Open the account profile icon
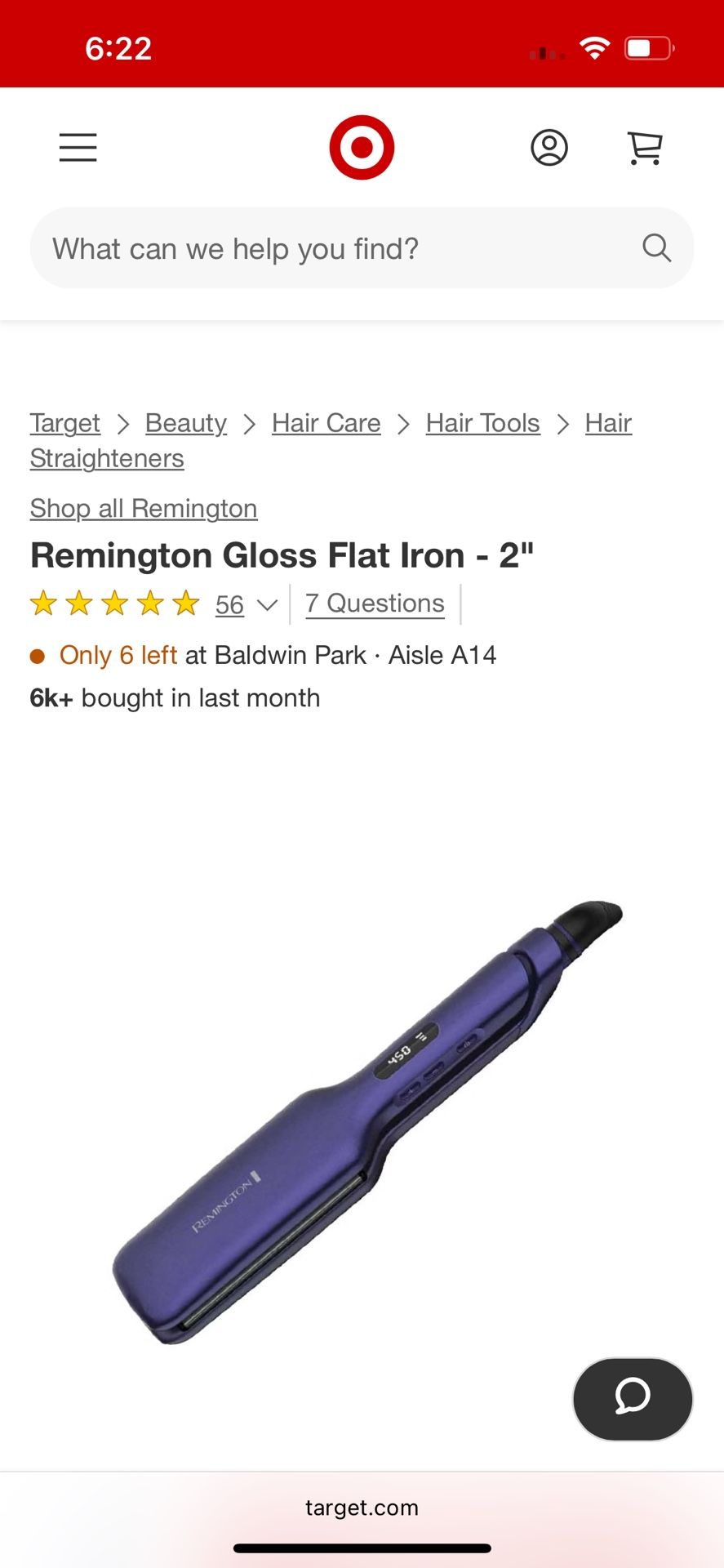Image resolution: width=724 pixels, height=1568 pixels. (x=549, y=147)
